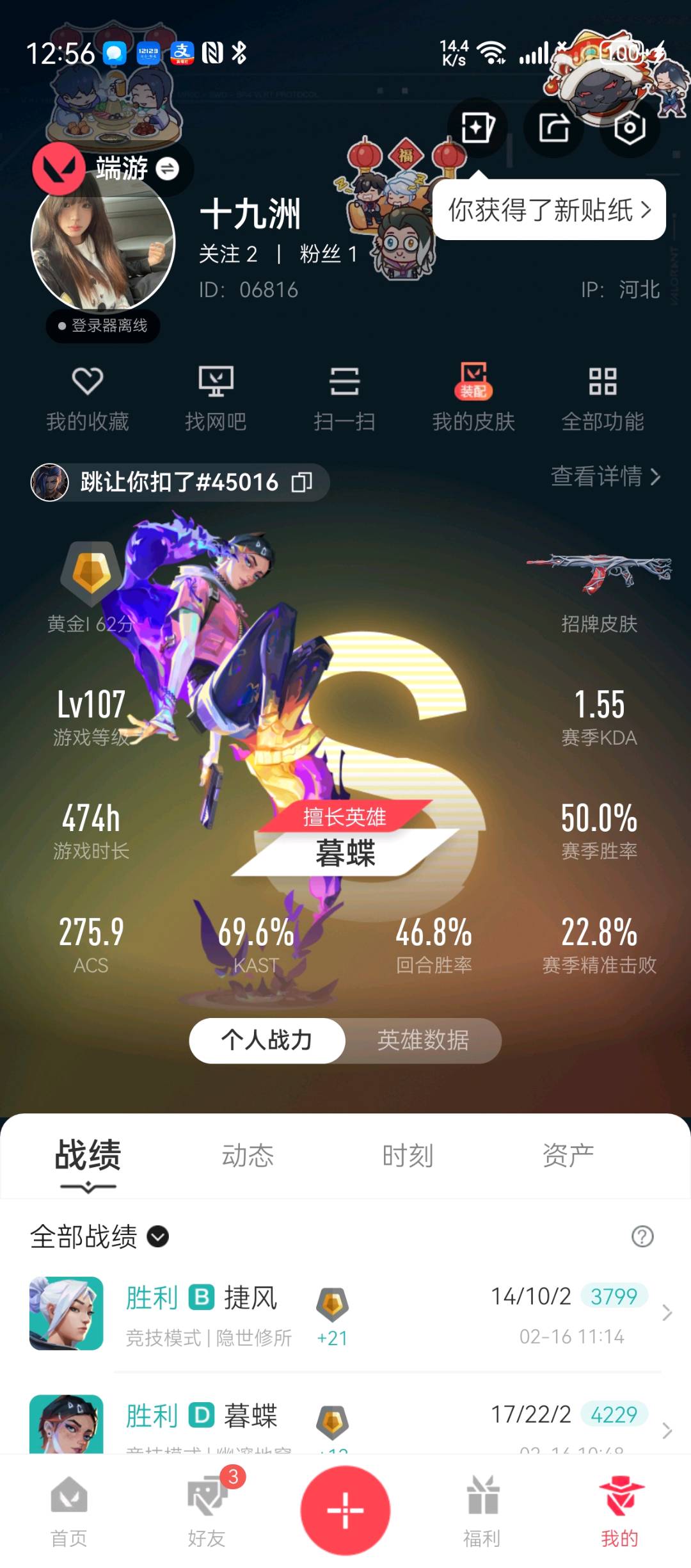Switch to 英雄数据 hero data
The height and width of the screenshot is (1568, 691).
[423, 1040]
